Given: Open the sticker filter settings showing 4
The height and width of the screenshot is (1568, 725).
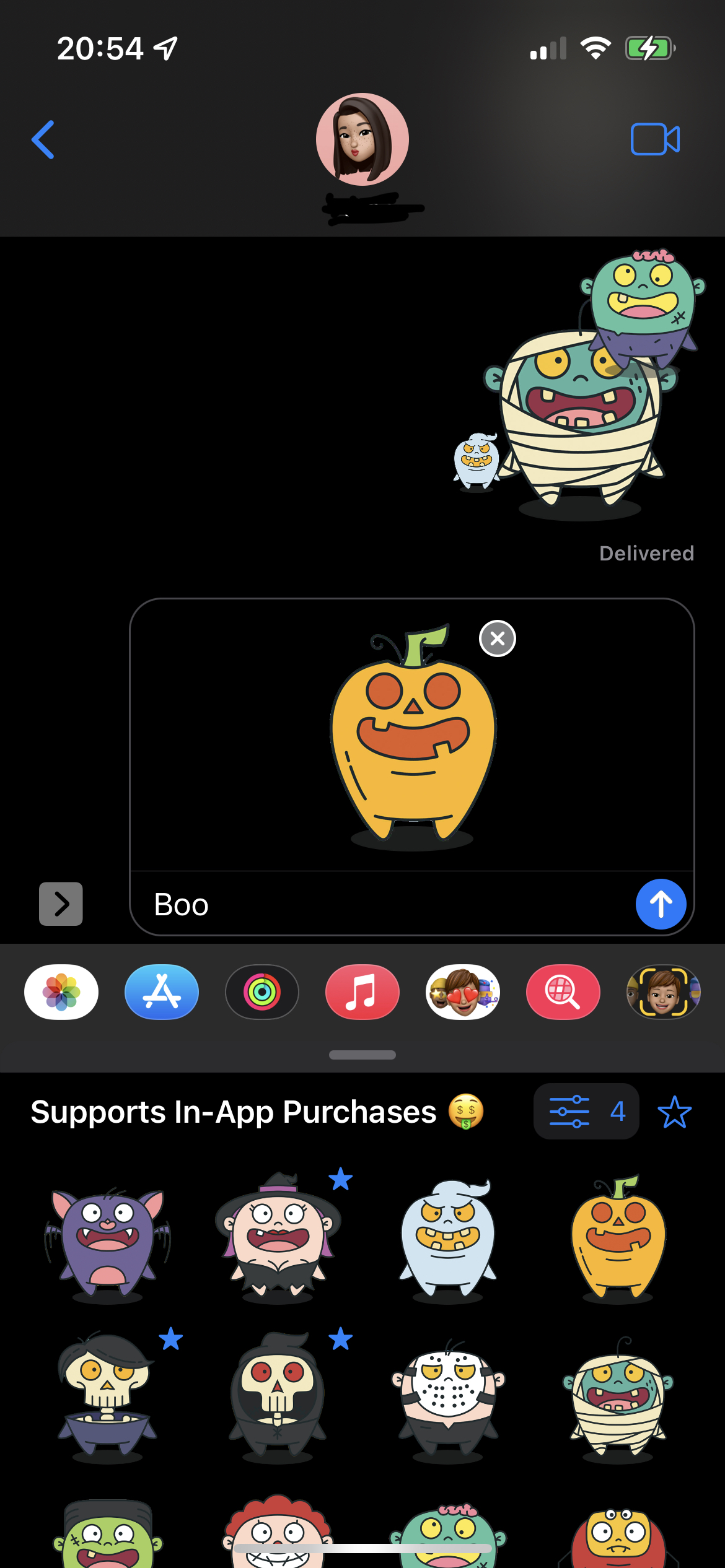Looking at the screenshot, I should (586, 1112).
